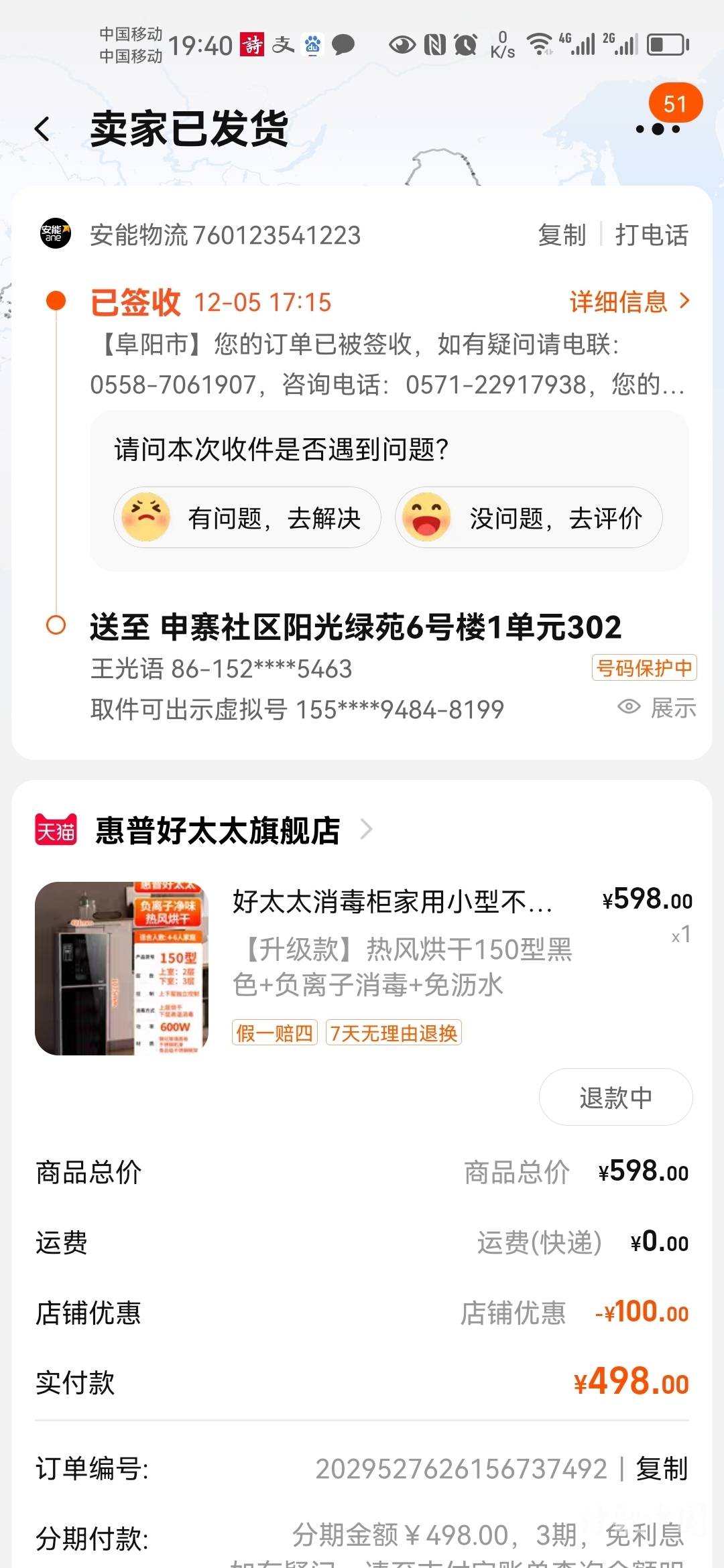Tap 展示 to reveal the hidden phone number
The width and height of the screenshot is (724, 1568).
click(658, 708)
